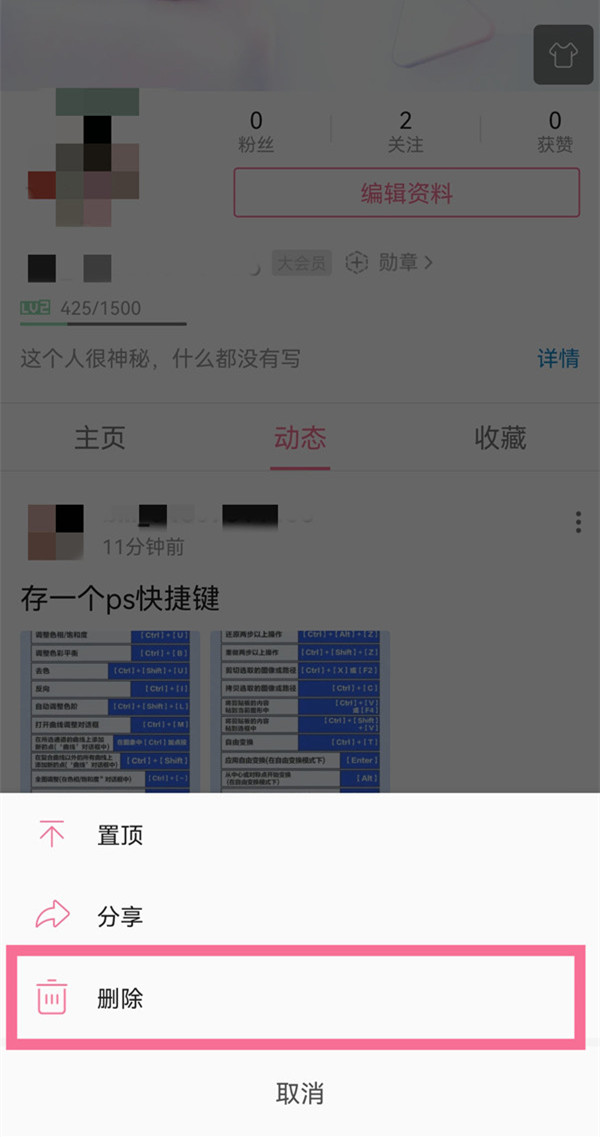
Task: Tap 删除 to delete the post
Action: point(120,997)
